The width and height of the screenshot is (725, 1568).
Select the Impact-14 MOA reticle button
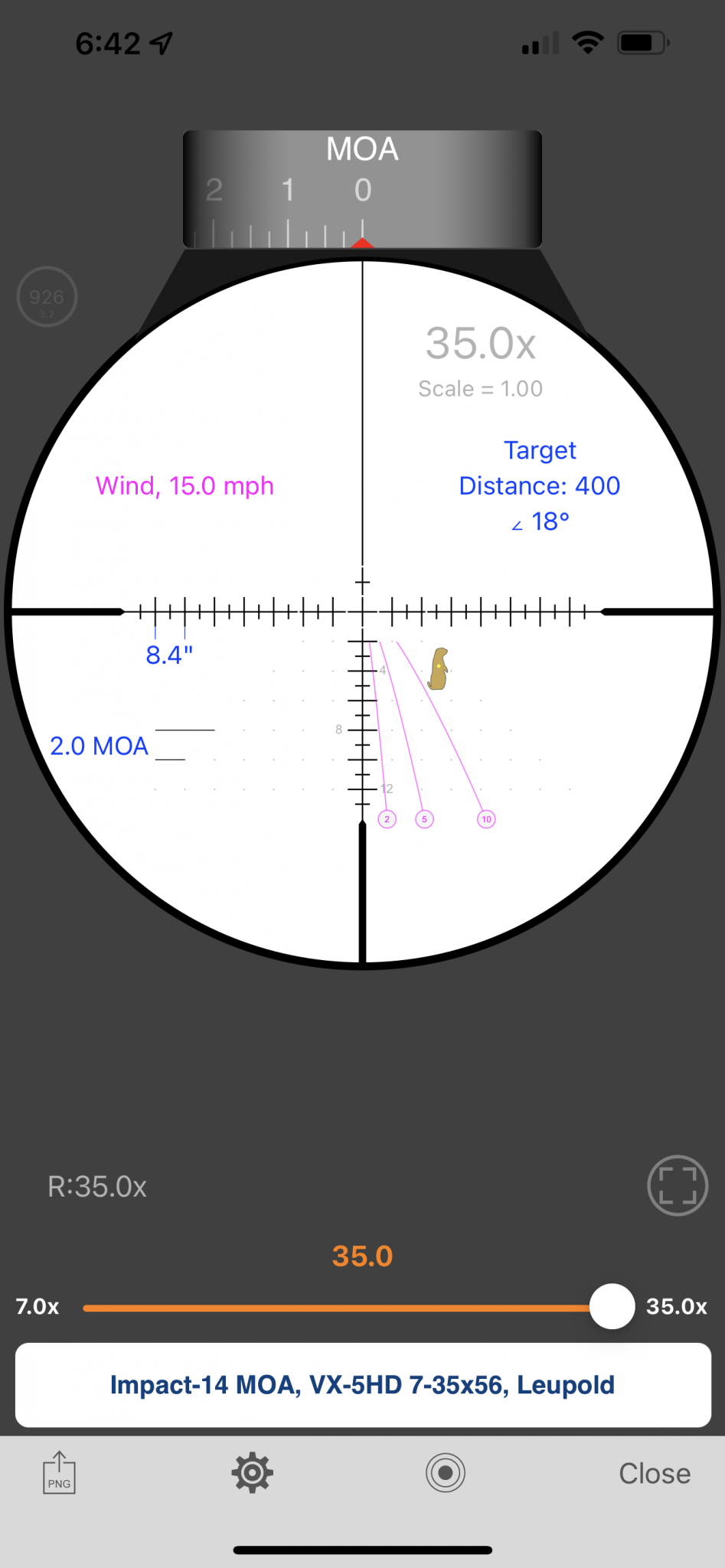coord(363,1385)
